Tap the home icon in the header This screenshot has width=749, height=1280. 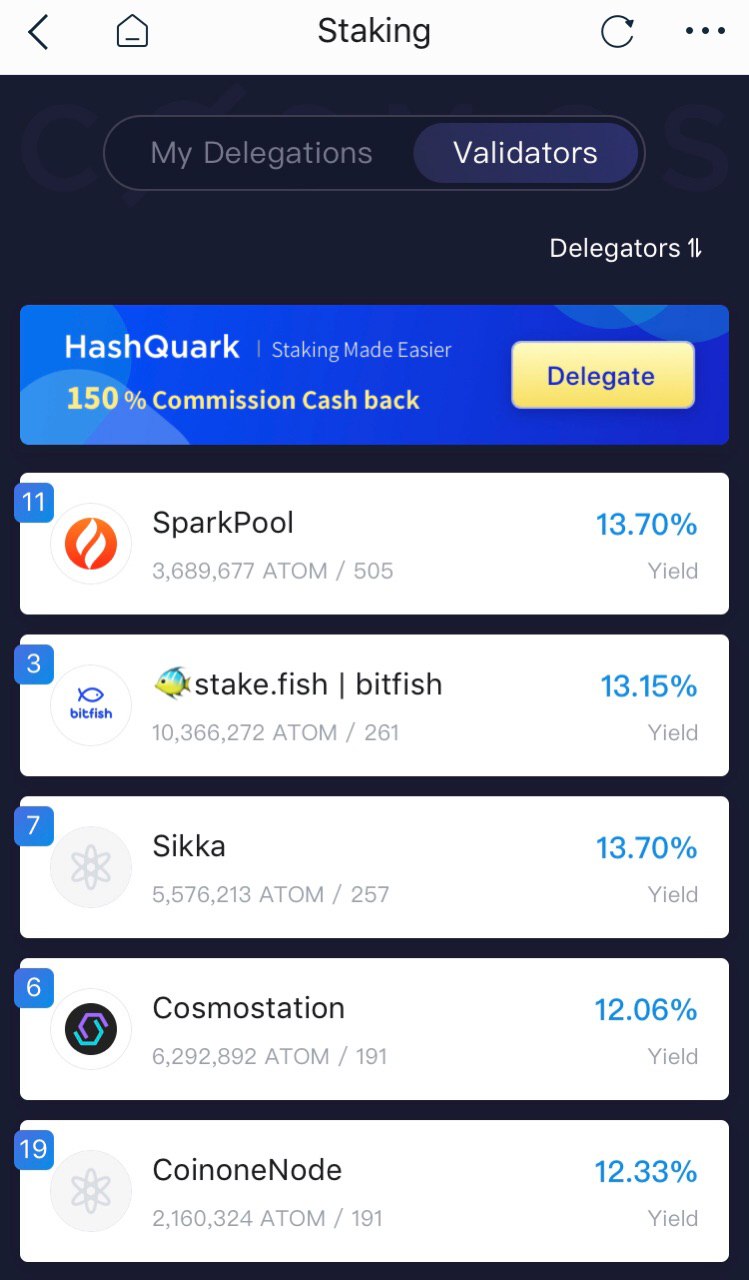(132, 33)
